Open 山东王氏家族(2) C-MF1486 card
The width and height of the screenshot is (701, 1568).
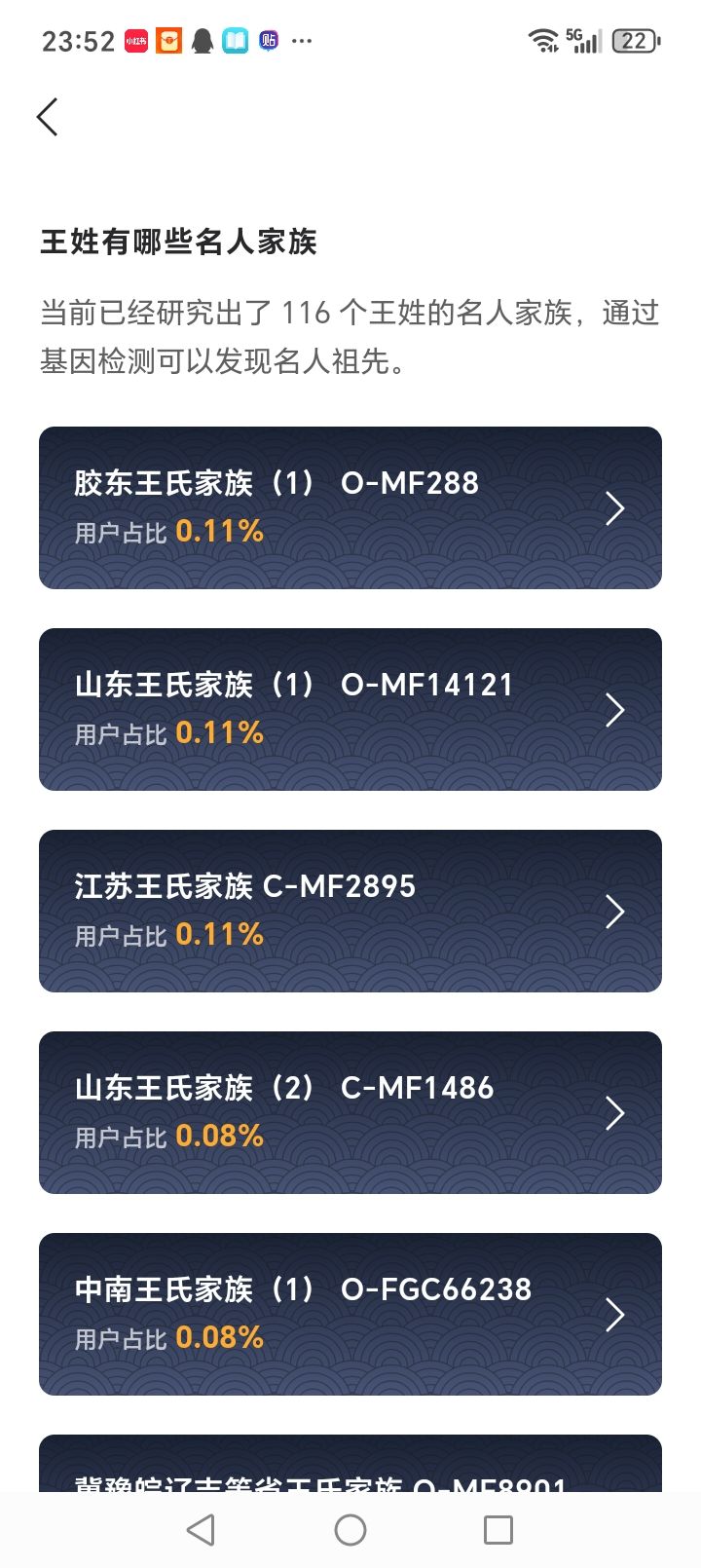(350, 1112)
